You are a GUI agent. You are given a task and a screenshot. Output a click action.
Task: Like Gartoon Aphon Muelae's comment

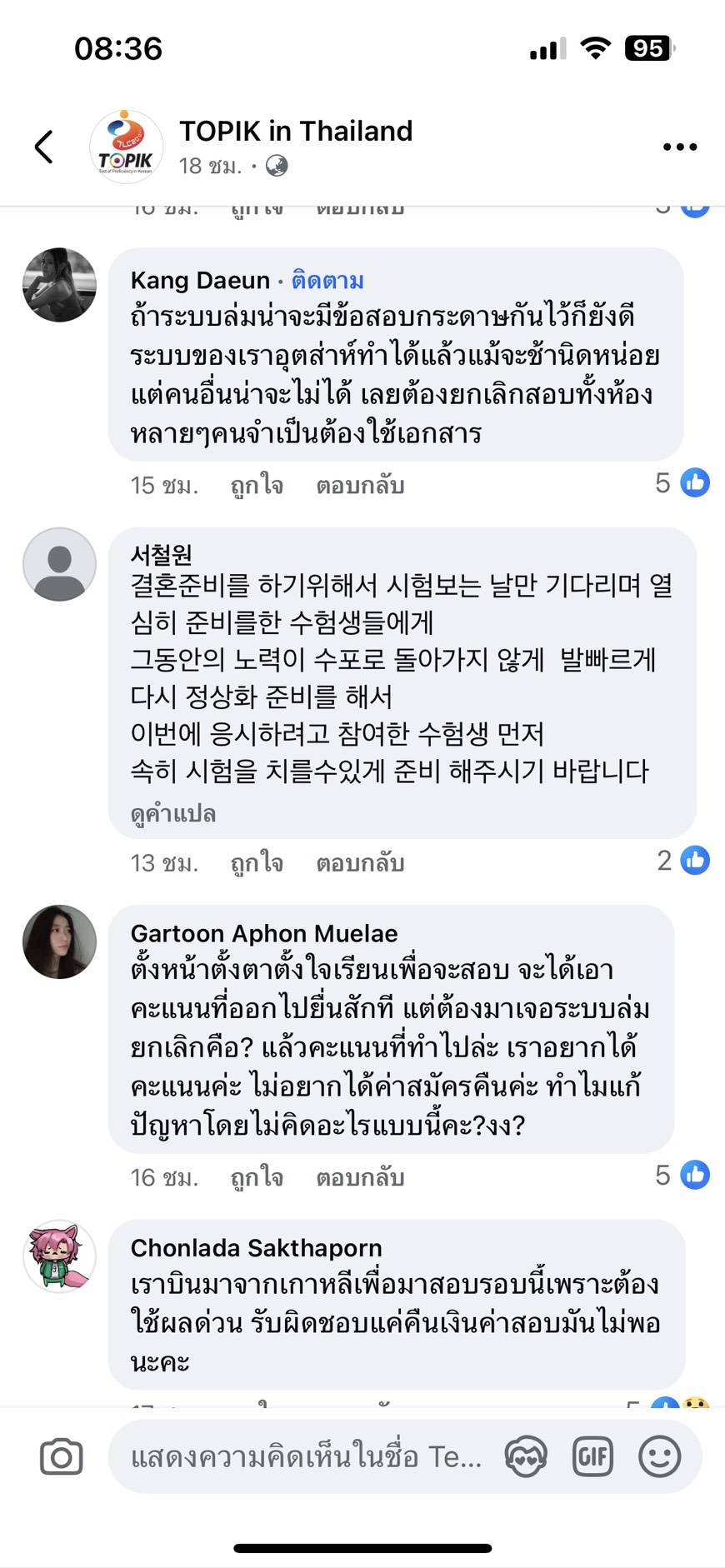coord(257,1176)
